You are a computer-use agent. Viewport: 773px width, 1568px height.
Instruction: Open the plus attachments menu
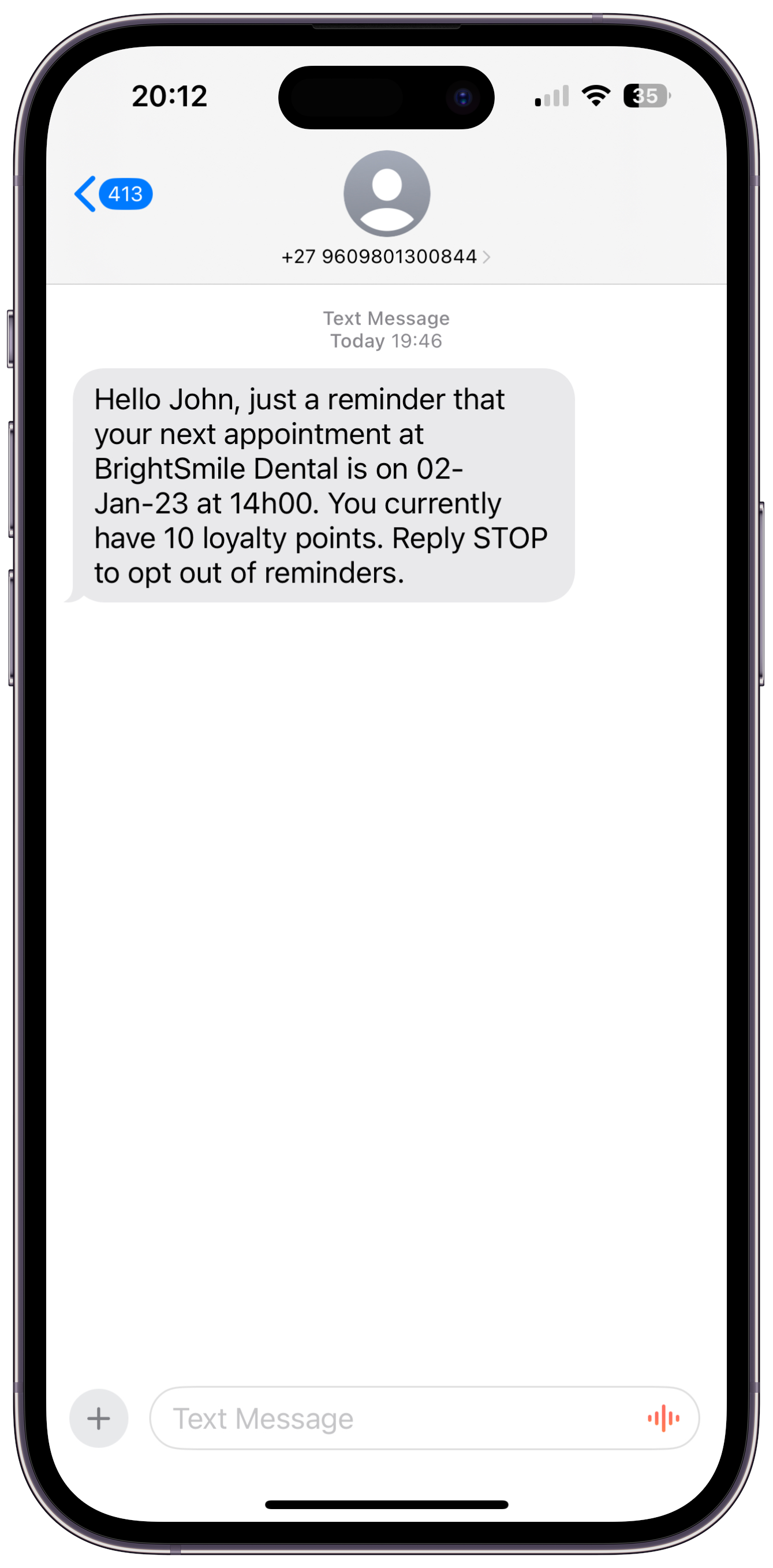pos(99,1418)
